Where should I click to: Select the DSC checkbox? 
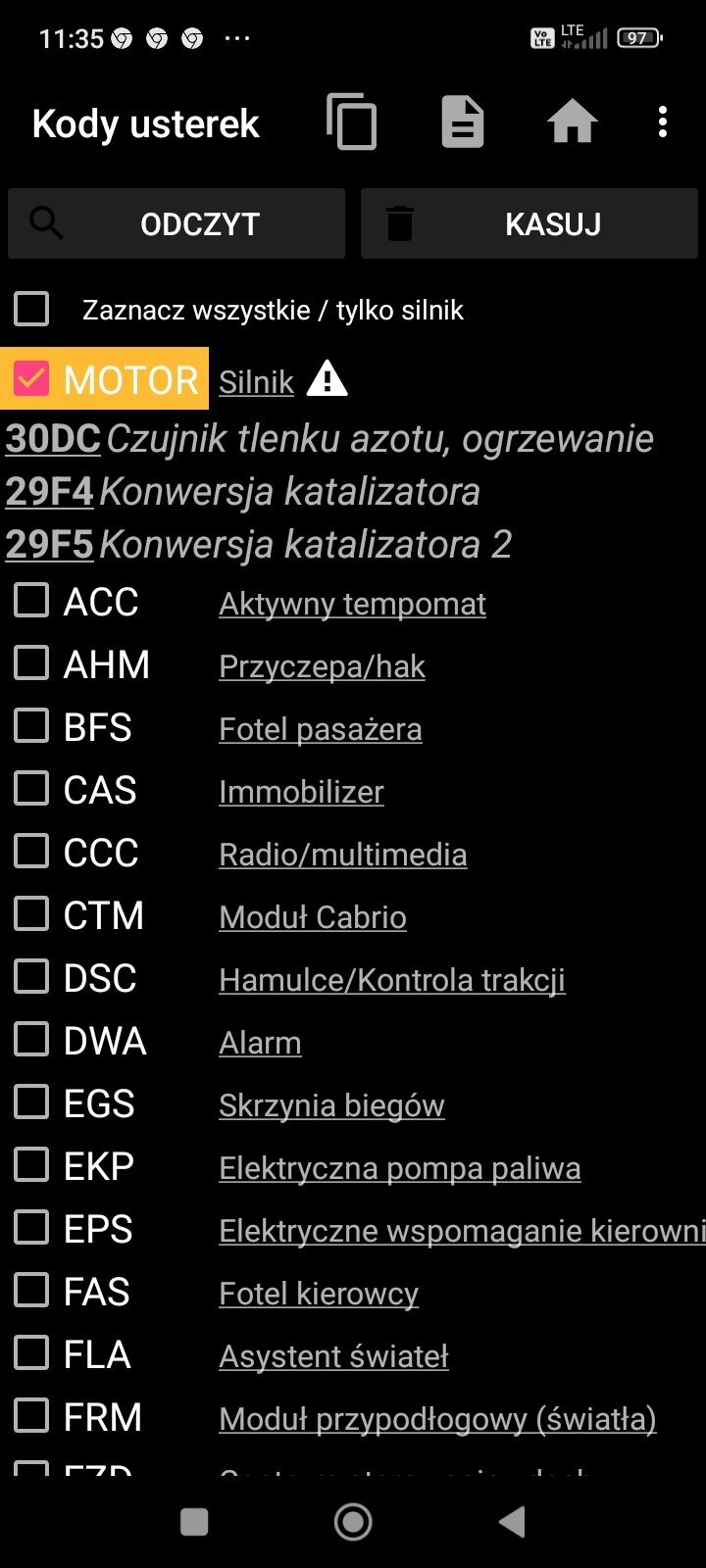pyautogui.click(x=31, y=977)
